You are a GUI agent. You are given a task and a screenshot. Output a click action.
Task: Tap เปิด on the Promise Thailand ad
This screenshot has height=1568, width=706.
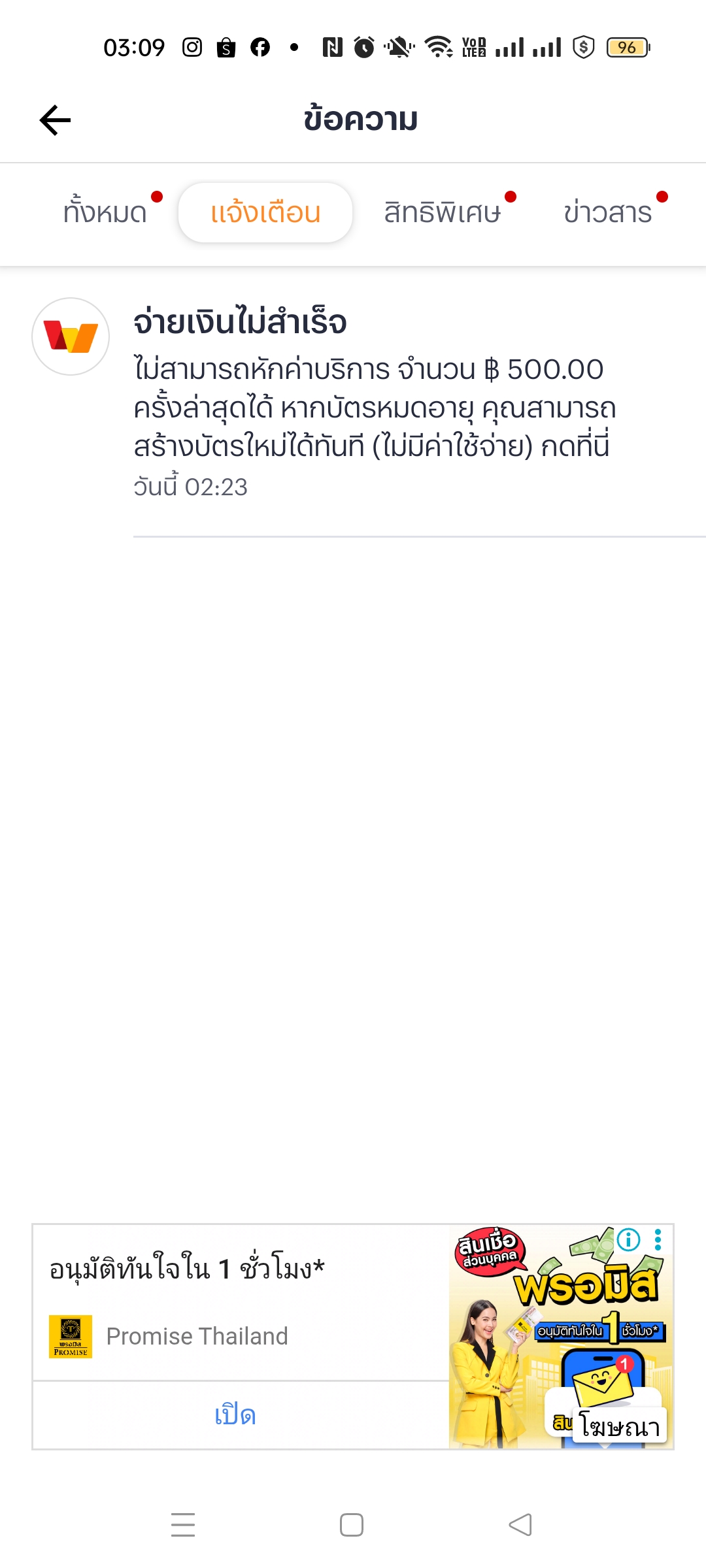(x=235, y=1415)
